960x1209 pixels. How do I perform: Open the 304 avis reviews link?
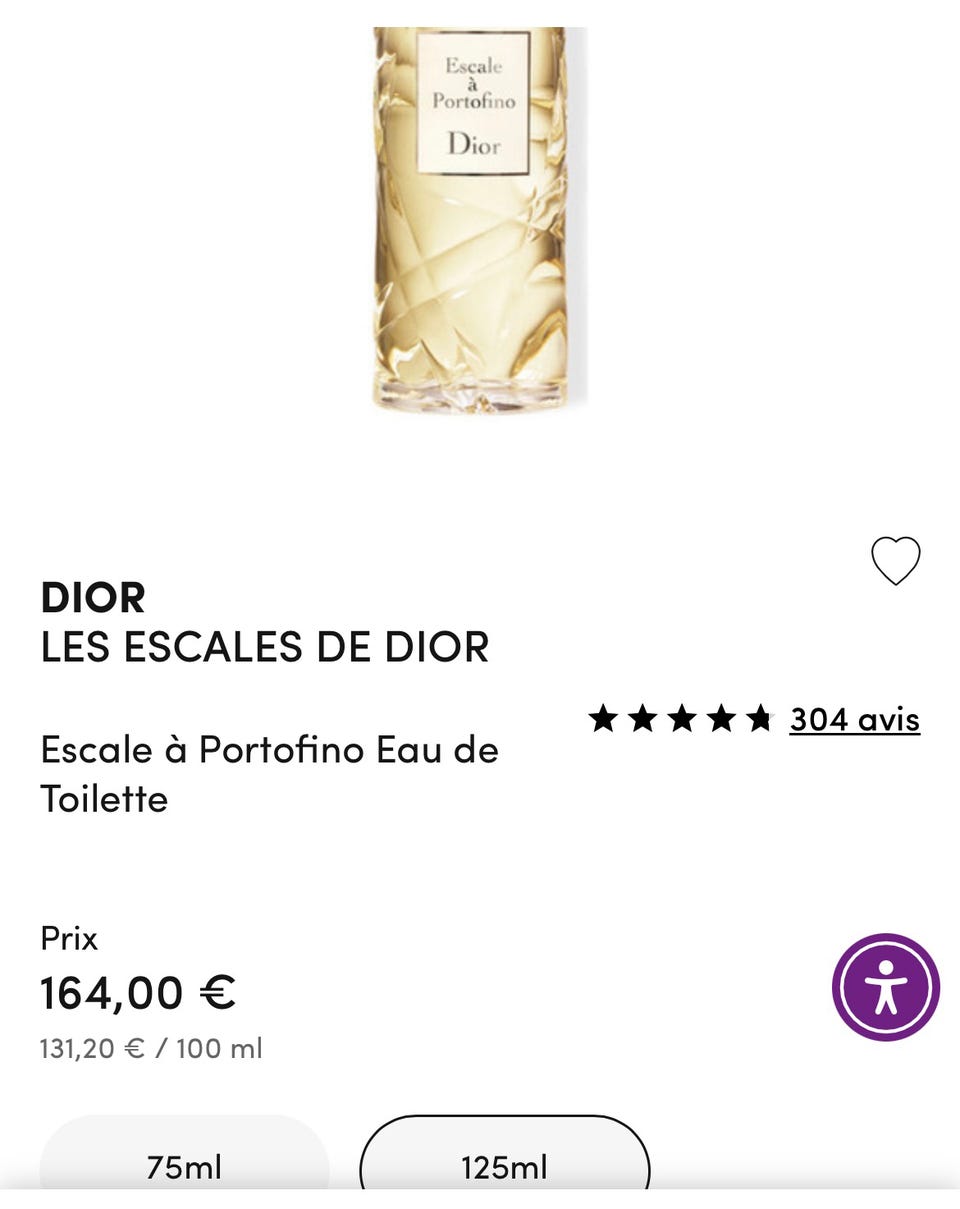[x=854, y=719]
